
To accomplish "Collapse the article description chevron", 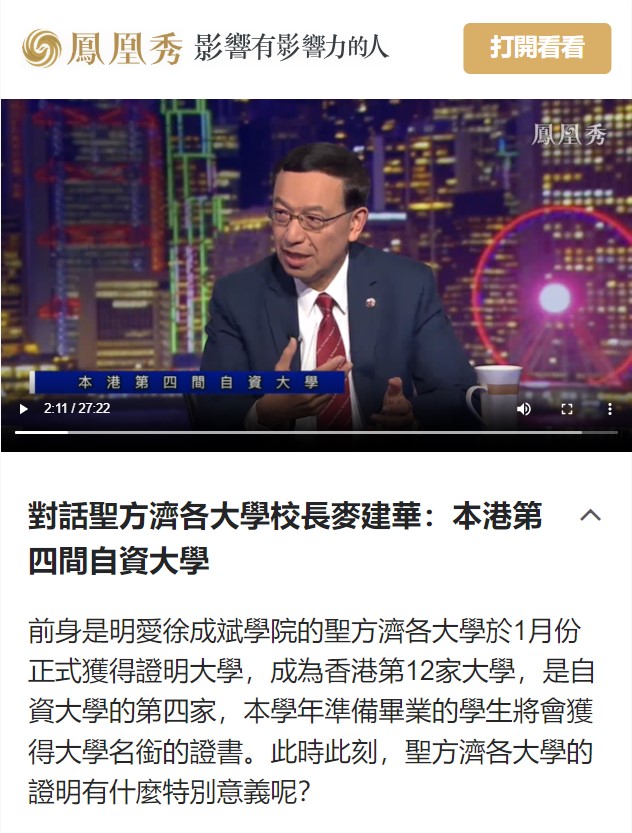I will [591, 515].
